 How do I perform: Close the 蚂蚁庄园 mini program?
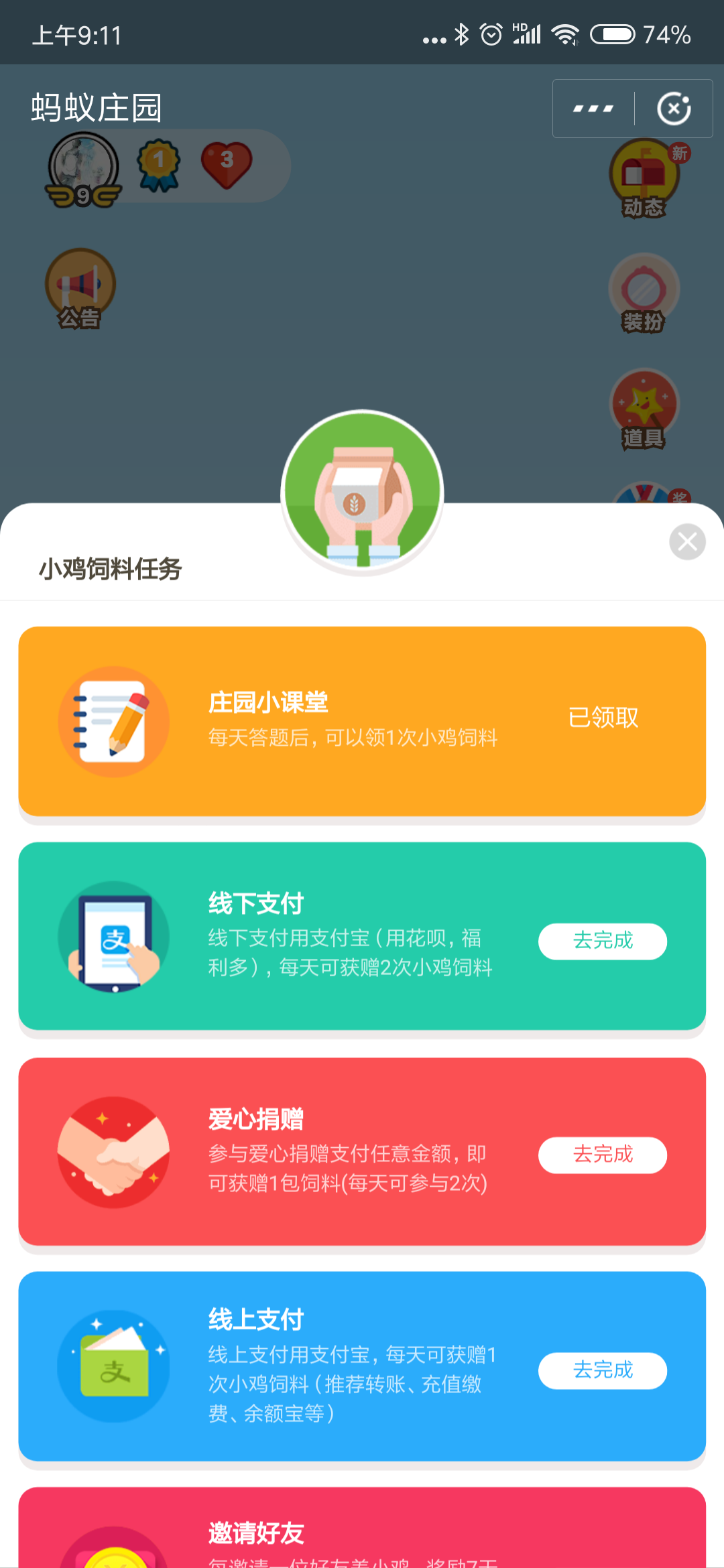pos(674,109)
